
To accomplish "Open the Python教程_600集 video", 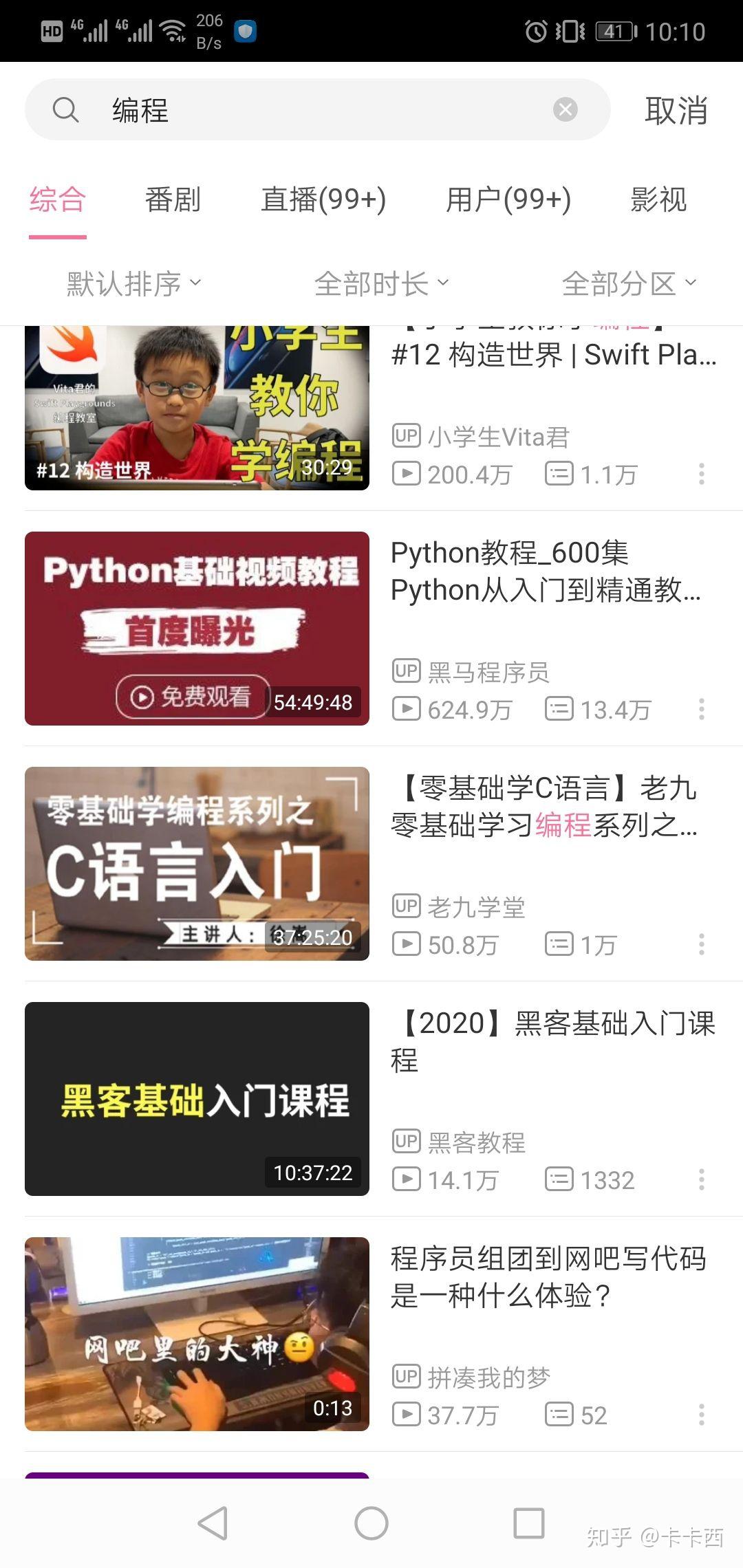I will click(x=197, y=628).
